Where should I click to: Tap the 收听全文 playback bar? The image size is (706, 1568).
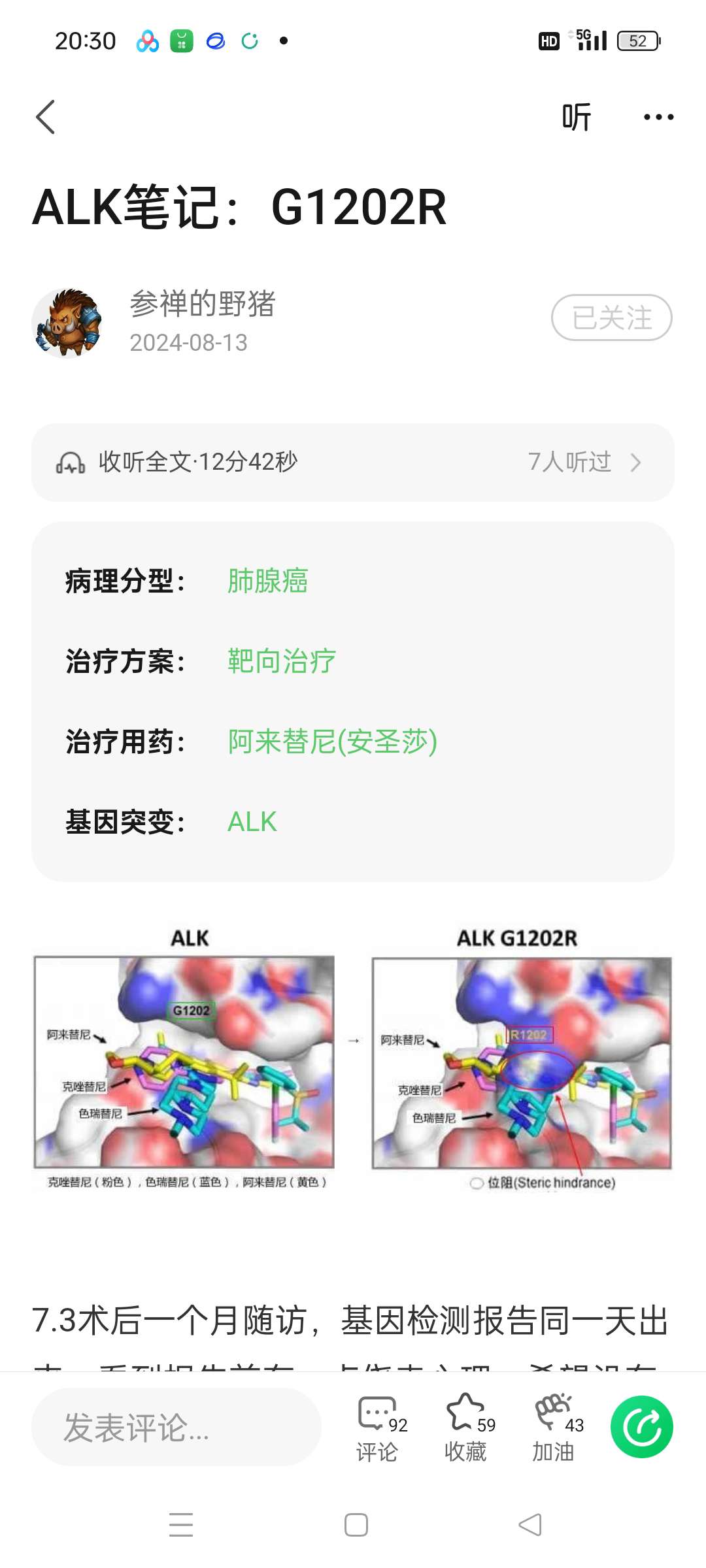(353, 463)
